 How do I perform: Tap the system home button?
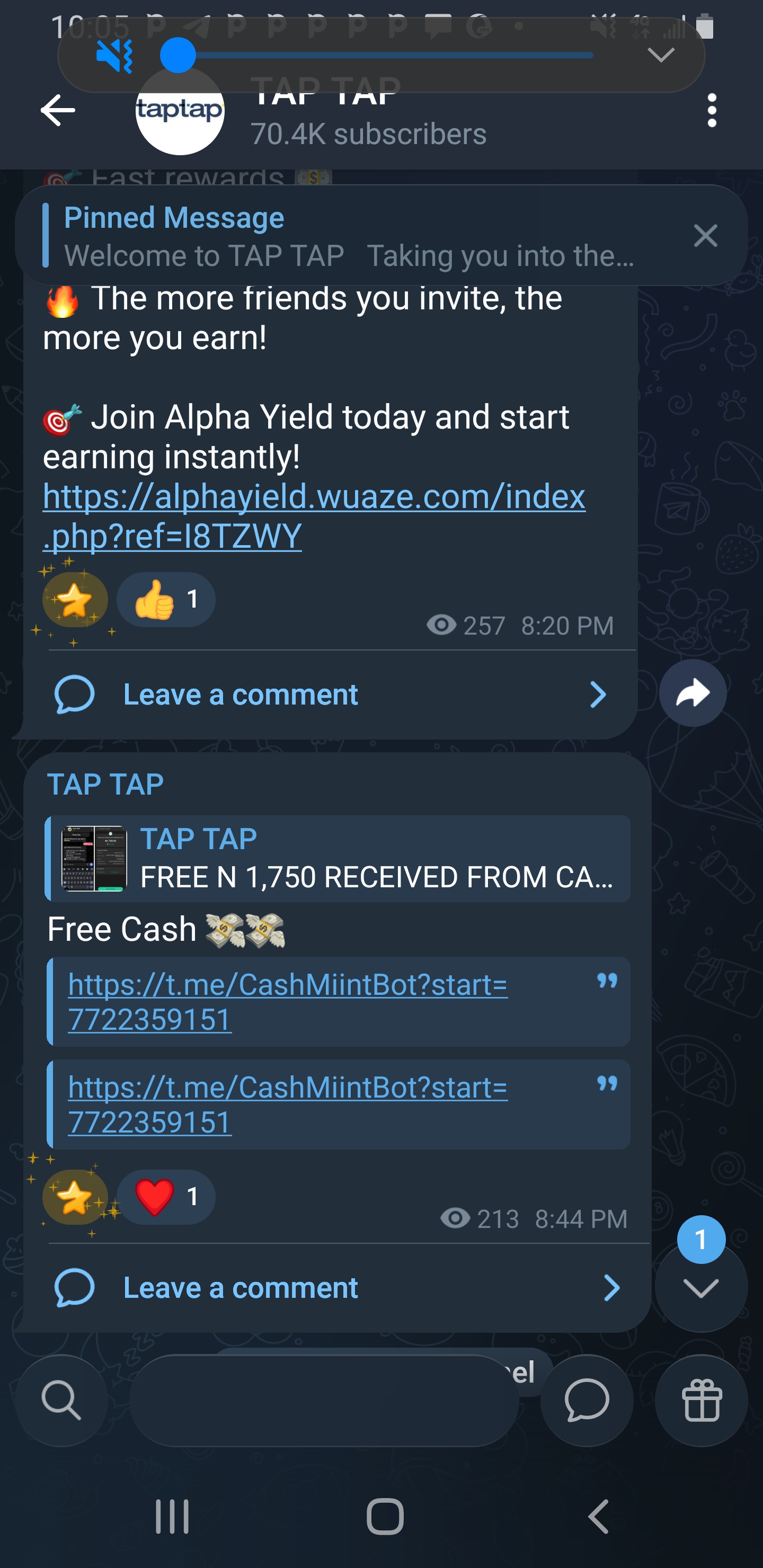click(x=385, y=1516)
